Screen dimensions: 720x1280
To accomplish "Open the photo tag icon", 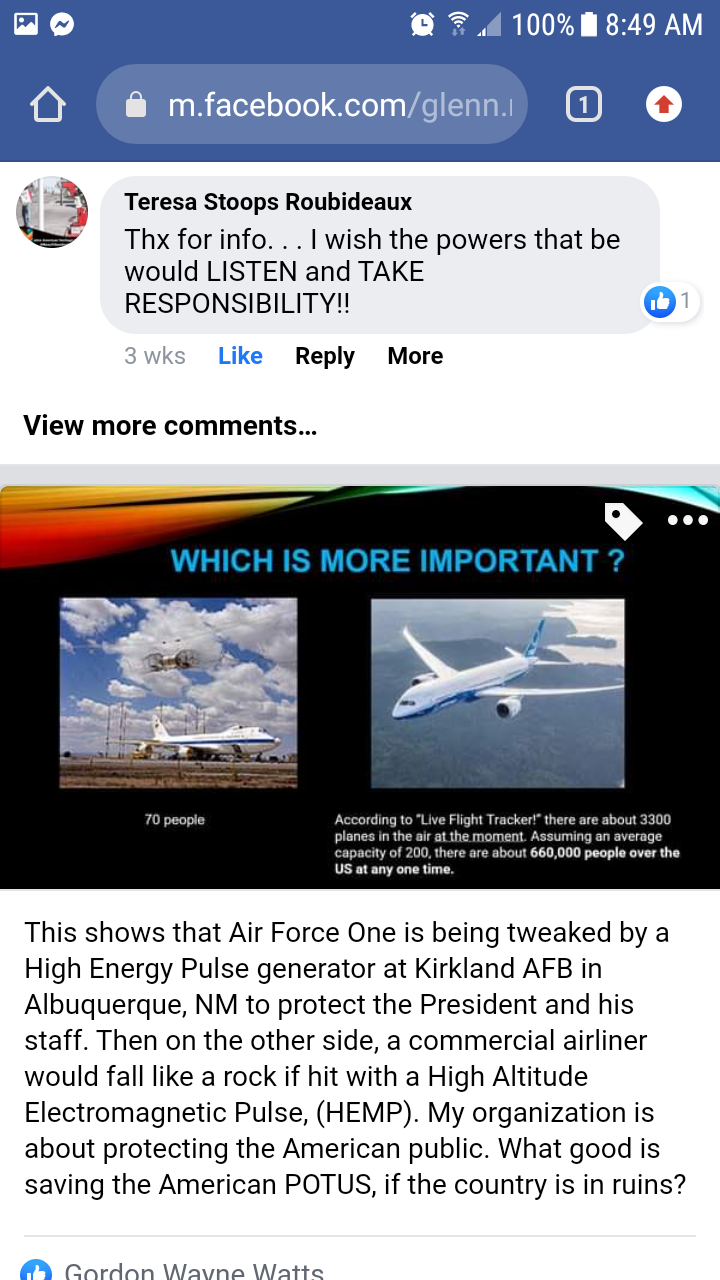I will click(622, 520).
